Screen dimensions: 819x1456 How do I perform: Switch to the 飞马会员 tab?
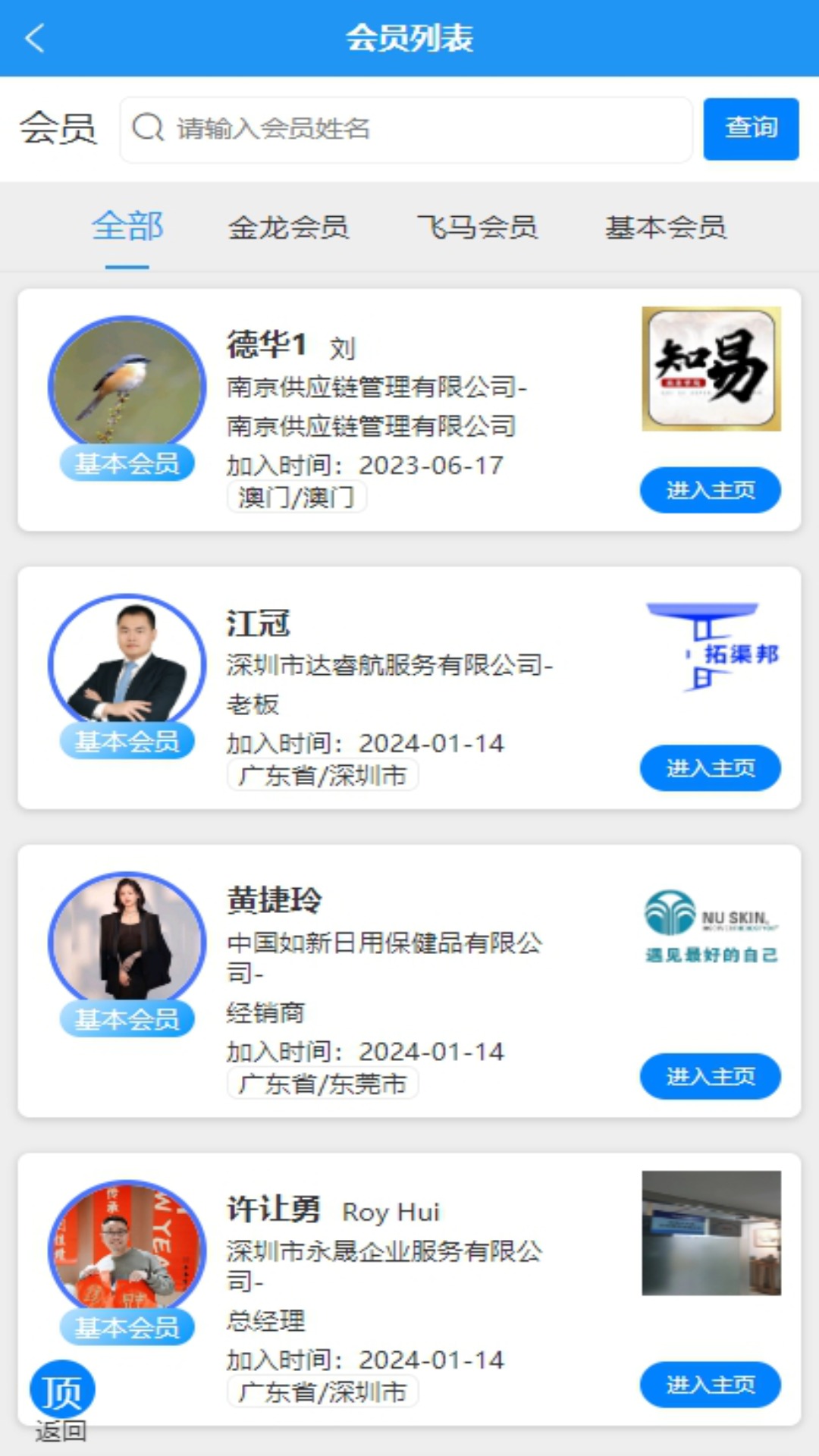pyautogui.click(x=479, y=227)
